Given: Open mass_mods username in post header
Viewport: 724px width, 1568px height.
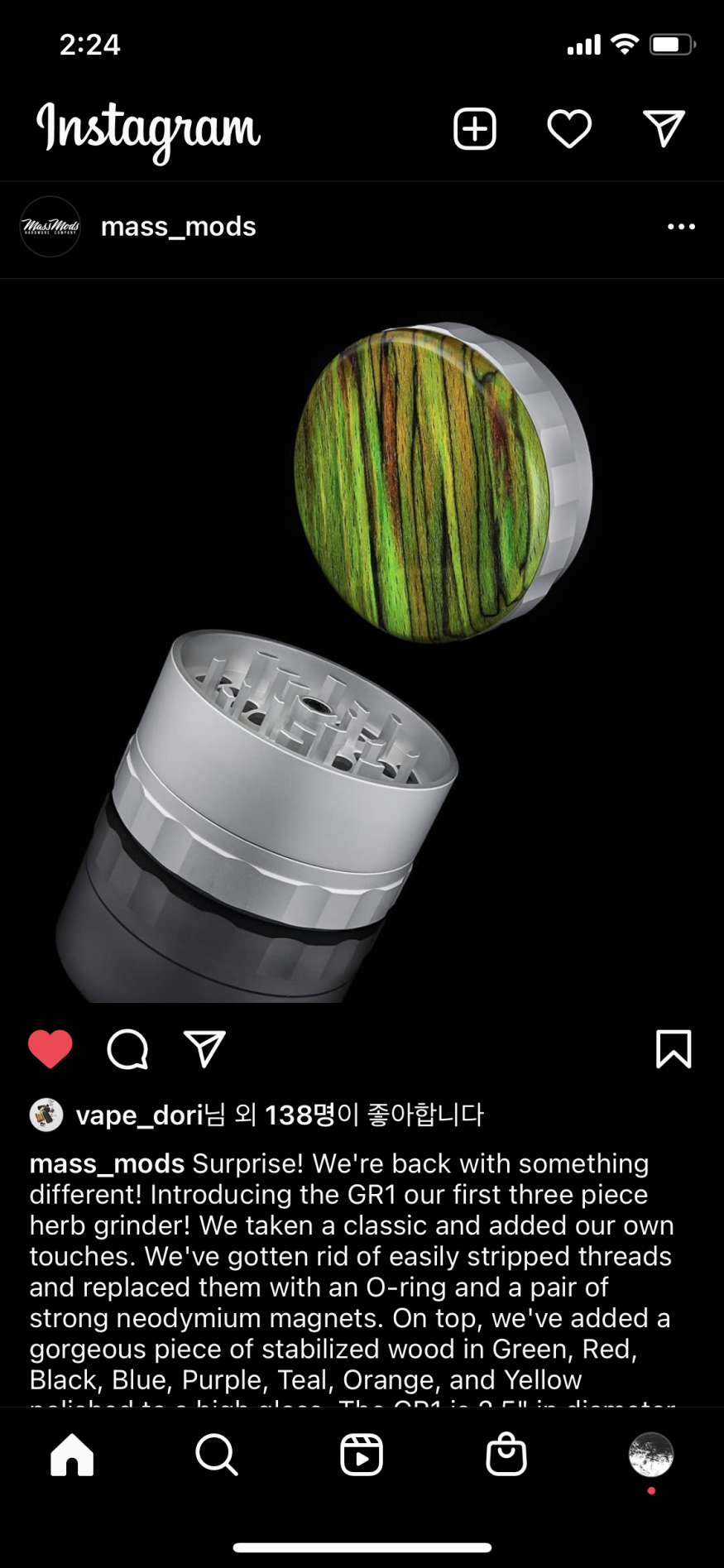Looking at the screenshot, I should pyautogui.click(x=178, y=227).
